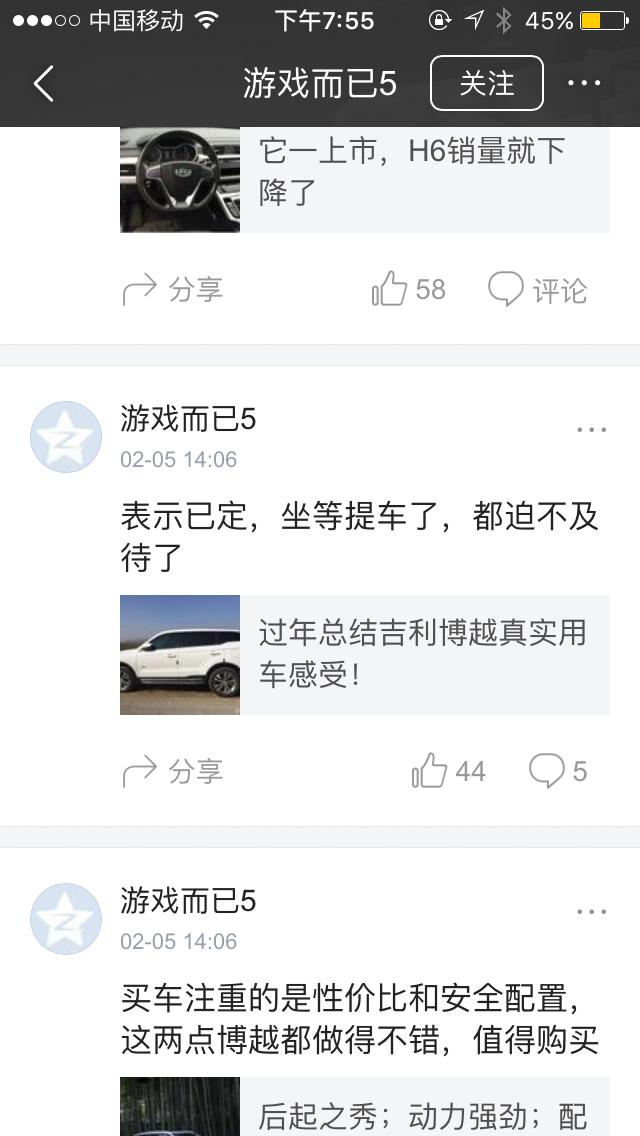Comment on the post with 58 likes
This screenshot has height=1136, width=640.
point(537,290)
